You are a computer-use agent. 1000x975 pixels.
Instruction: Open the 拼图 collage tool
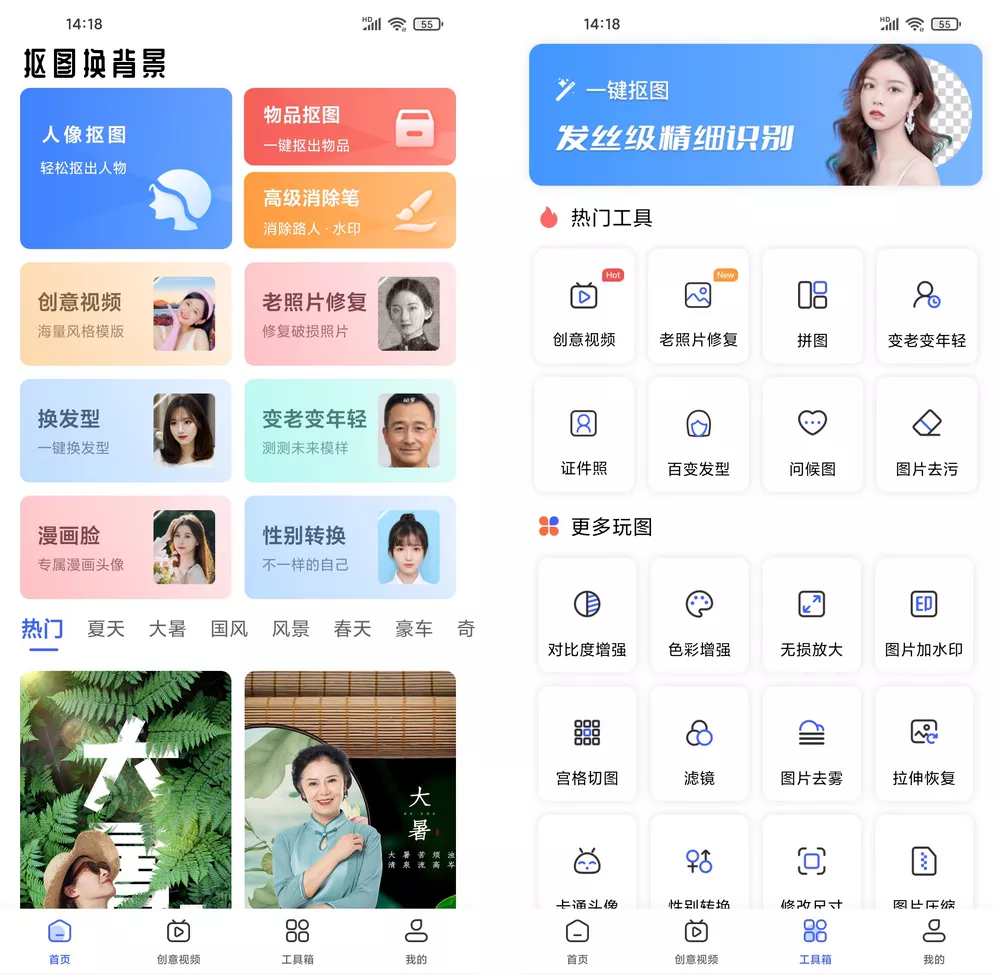pos(812,307)
